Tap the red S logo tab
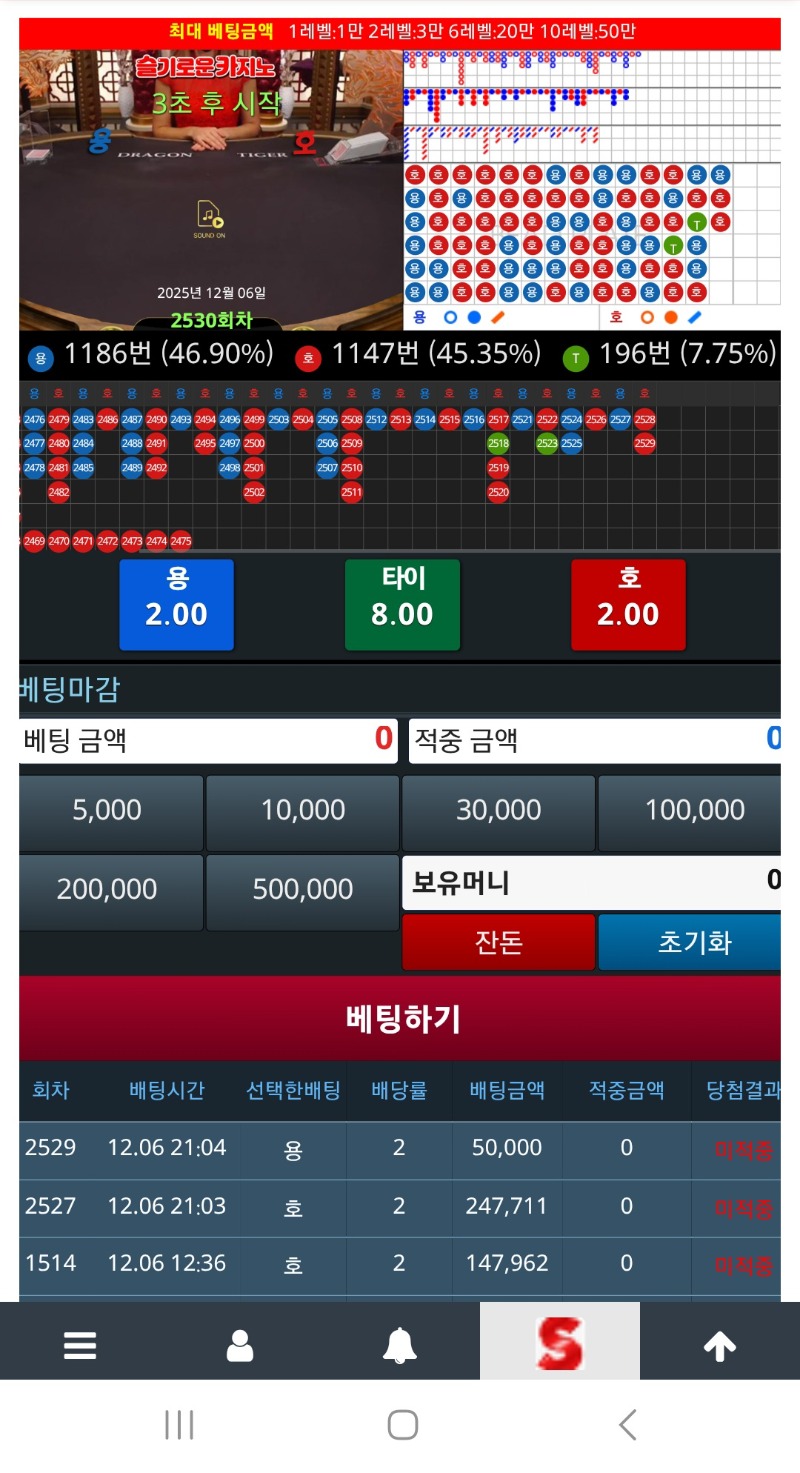800x1473 pixels. pyautogui.click(x=560, y=1342)
